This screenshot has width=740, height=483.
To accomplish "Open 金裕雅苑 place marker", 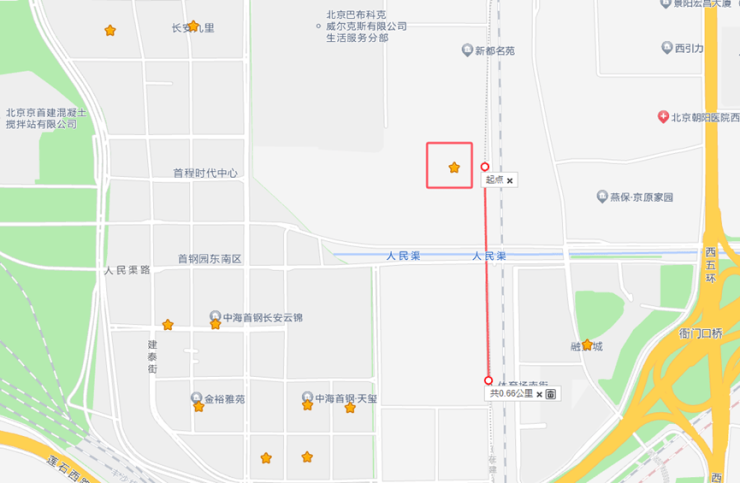I will click(x=197, y=399).
